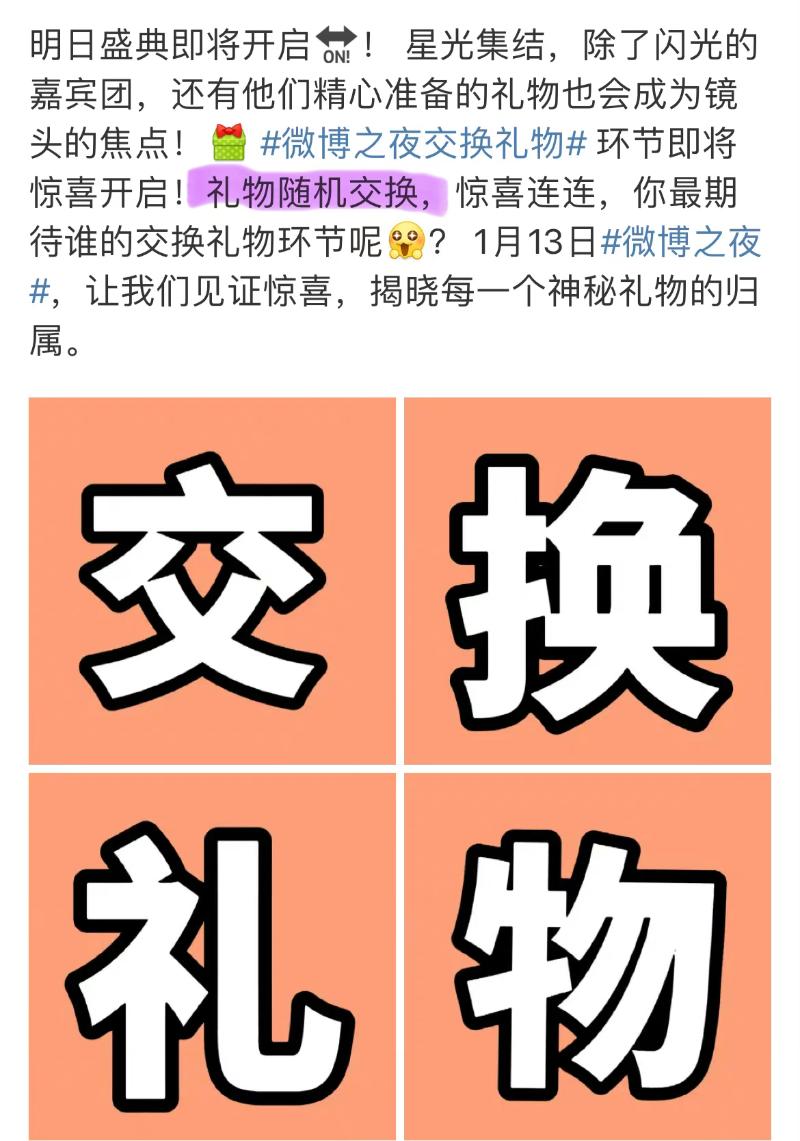Open the #微博之夜交换礼物# hashtag link
This screenshot has height=1141, width=800.
point(423,144)
